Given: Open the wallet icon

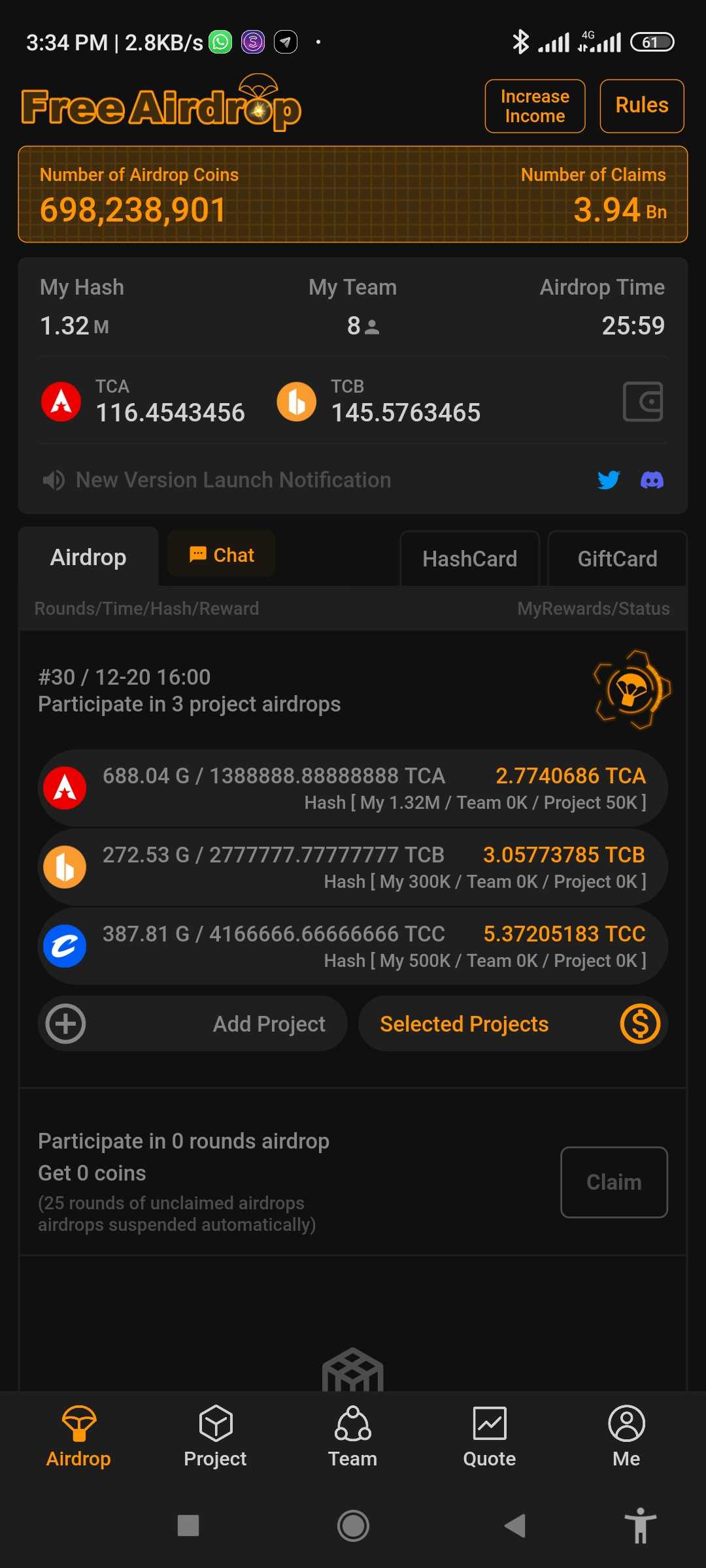Looking at the screenshot, I should 642,401.
